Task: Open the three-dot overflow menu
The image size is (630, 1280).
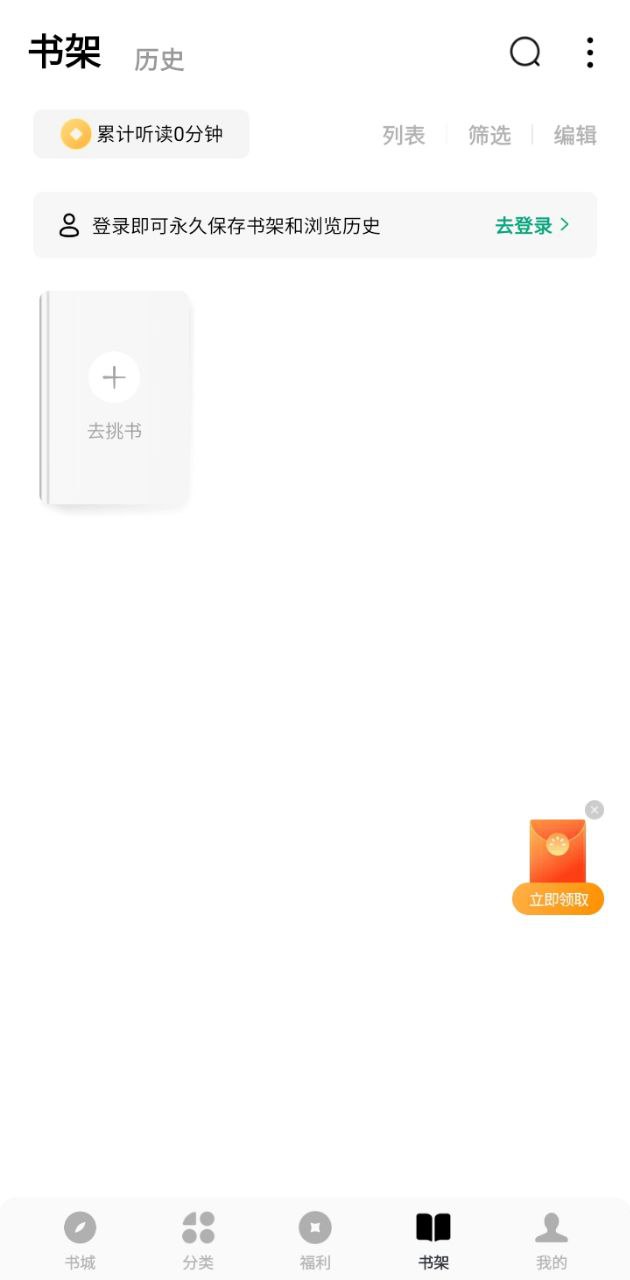Action: tap(590, 52)
